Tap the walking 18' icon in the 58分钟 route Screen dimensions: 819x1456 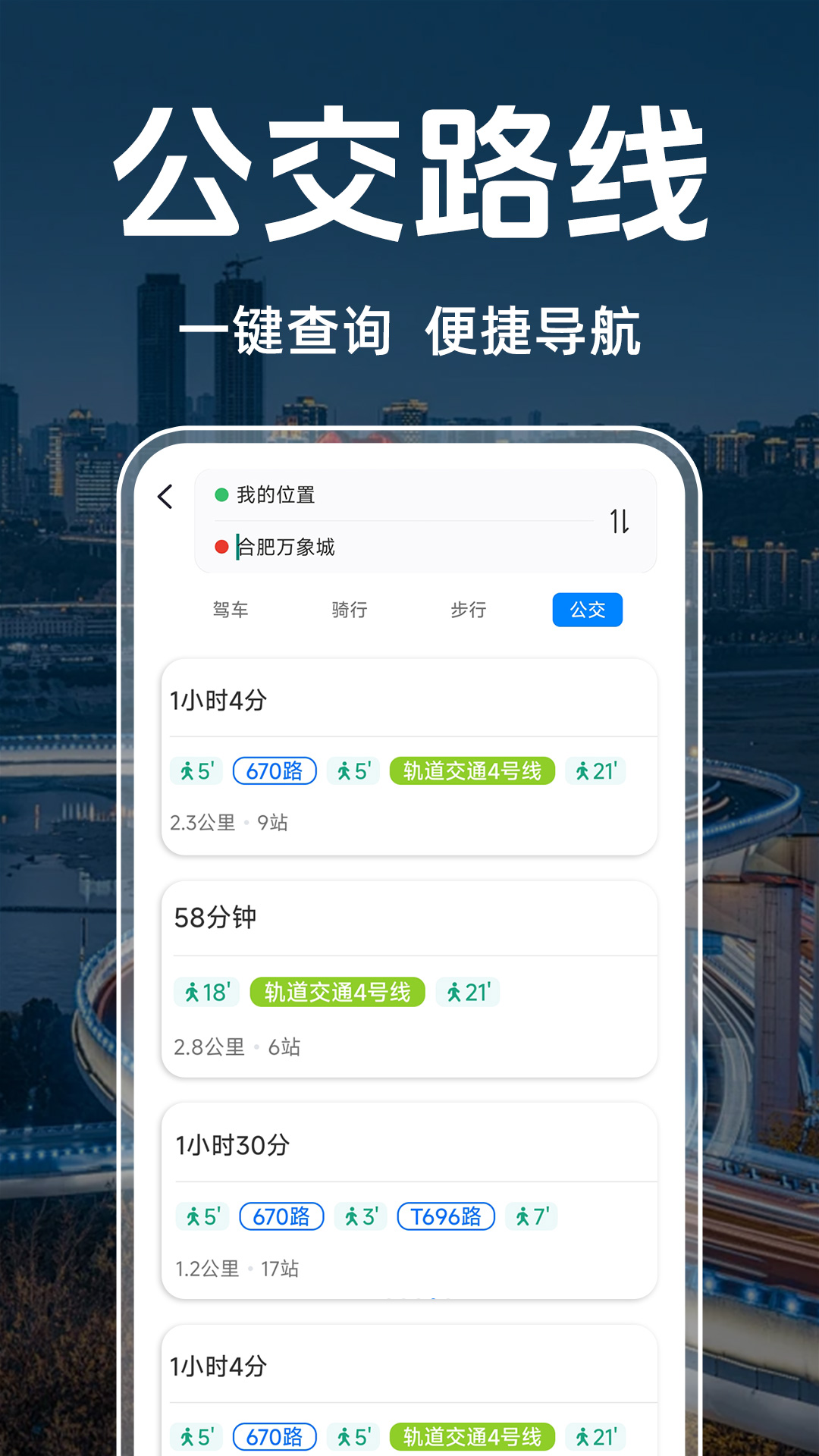(x=206, y=991)
